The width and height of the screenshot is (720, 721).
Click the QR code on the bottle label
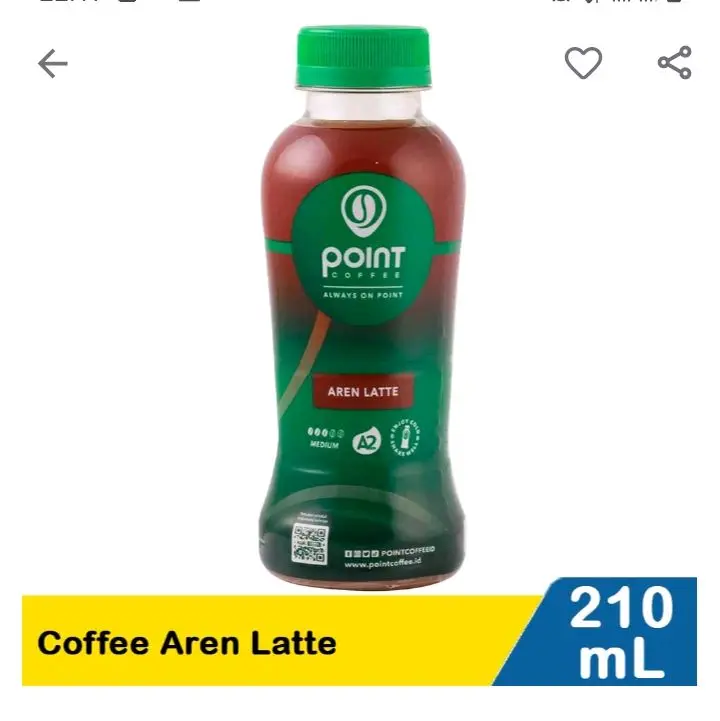pos(309,543)
